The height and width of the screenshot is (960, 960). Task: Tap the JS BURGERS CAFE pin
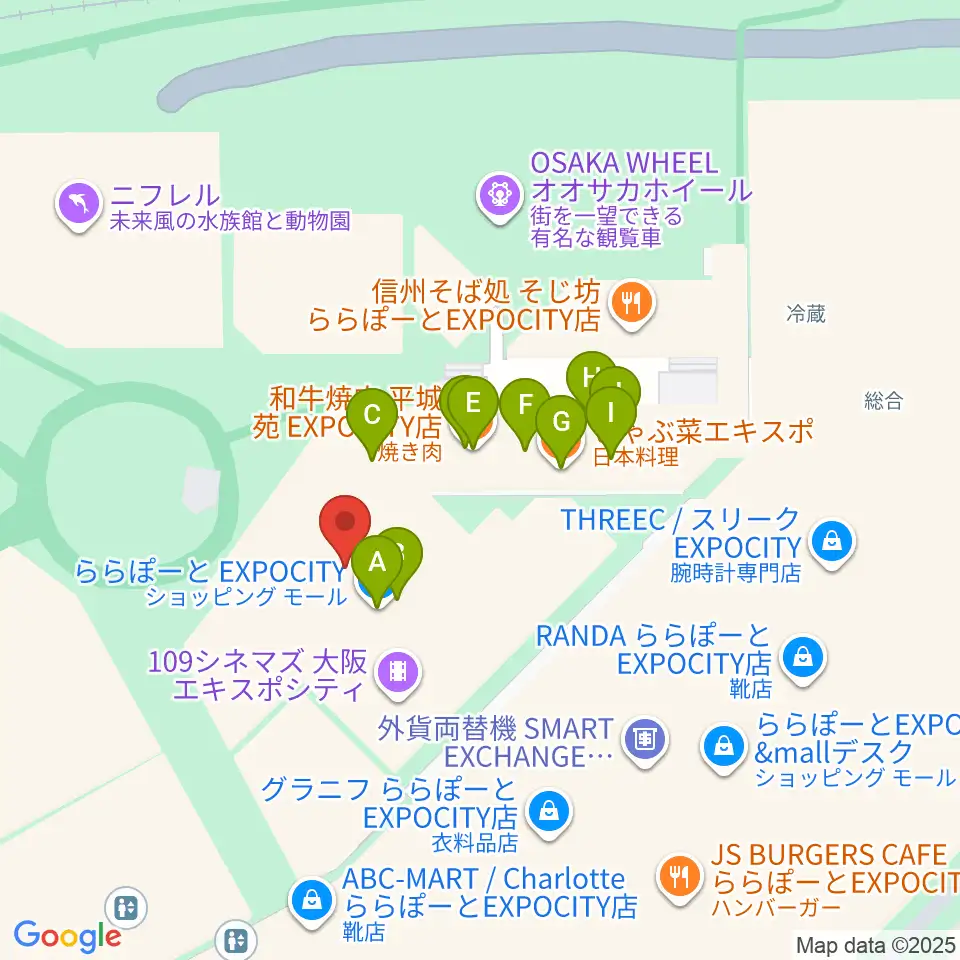680,878
